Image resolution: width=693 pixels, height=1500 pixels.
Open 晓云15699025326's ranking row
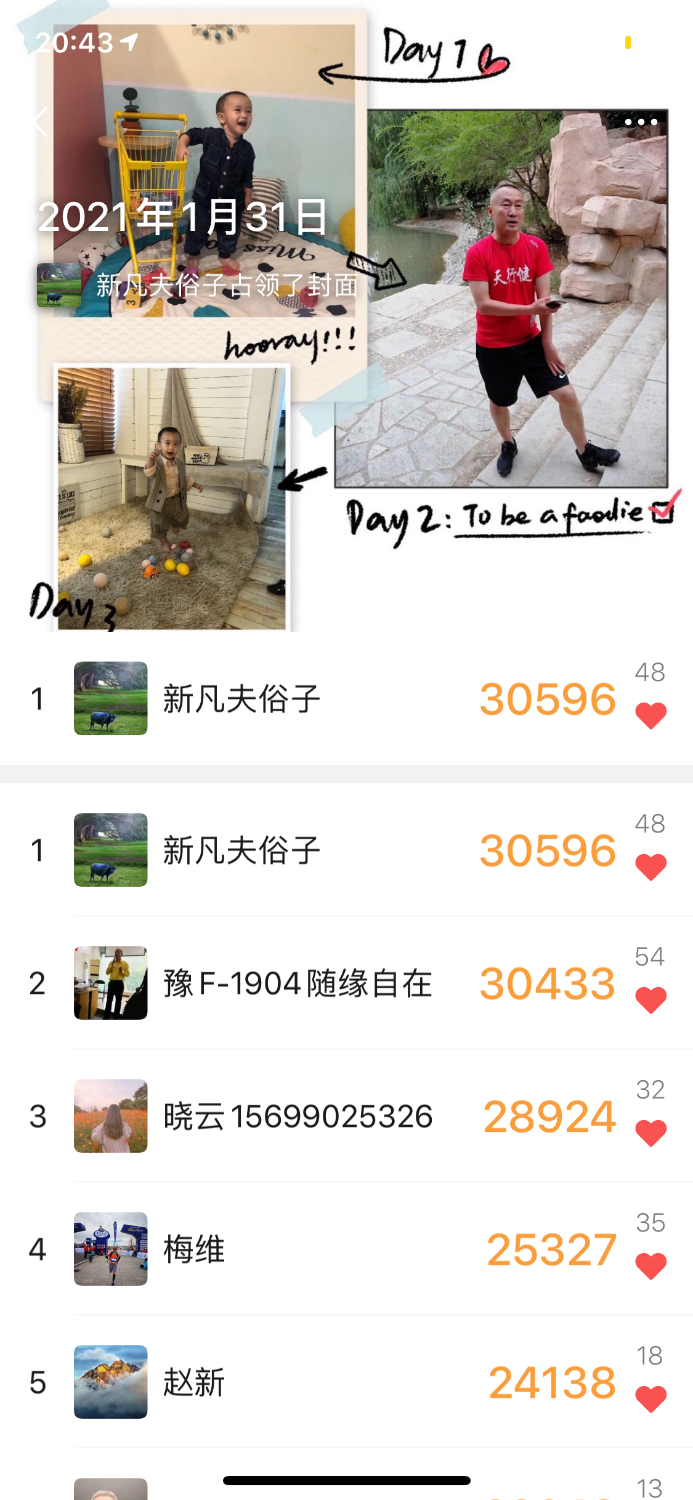[x=297, y=1116]
